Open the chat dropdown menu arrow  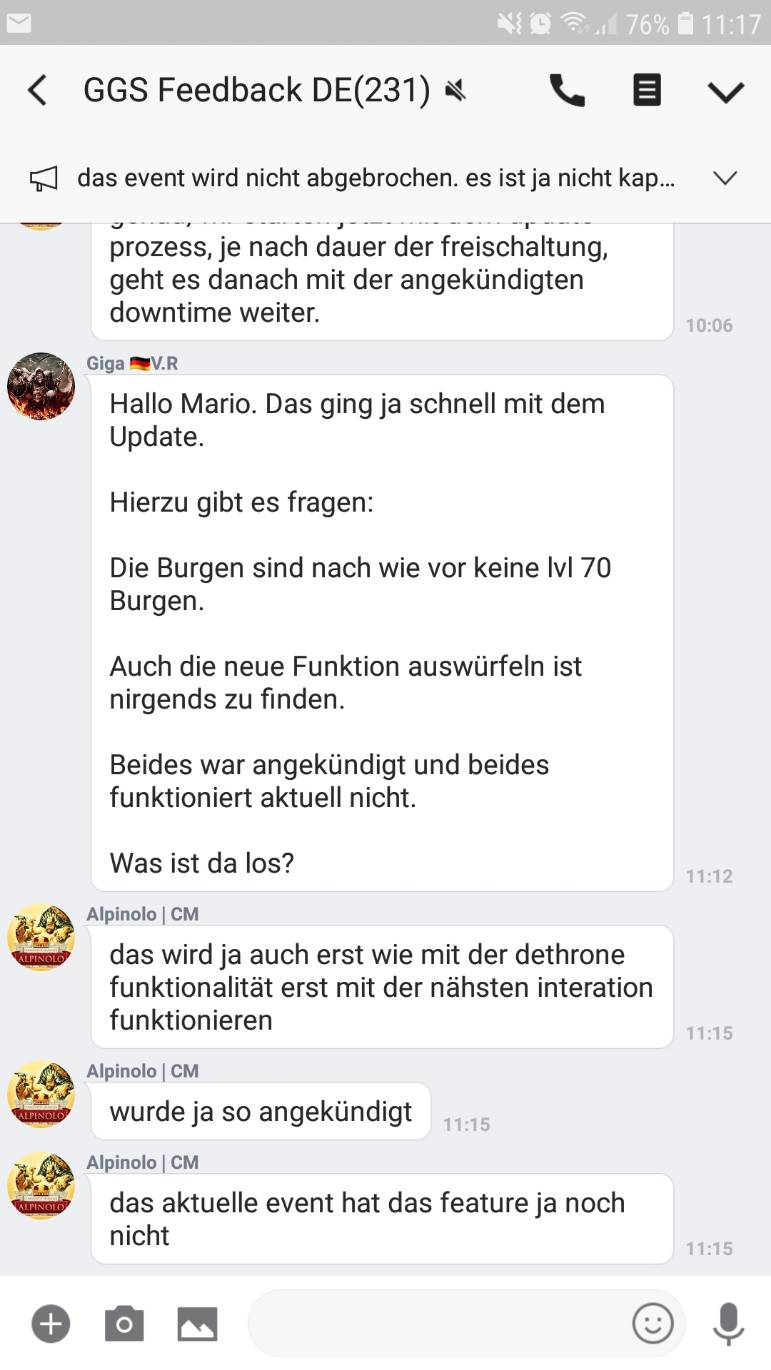[x=726, y=92]
